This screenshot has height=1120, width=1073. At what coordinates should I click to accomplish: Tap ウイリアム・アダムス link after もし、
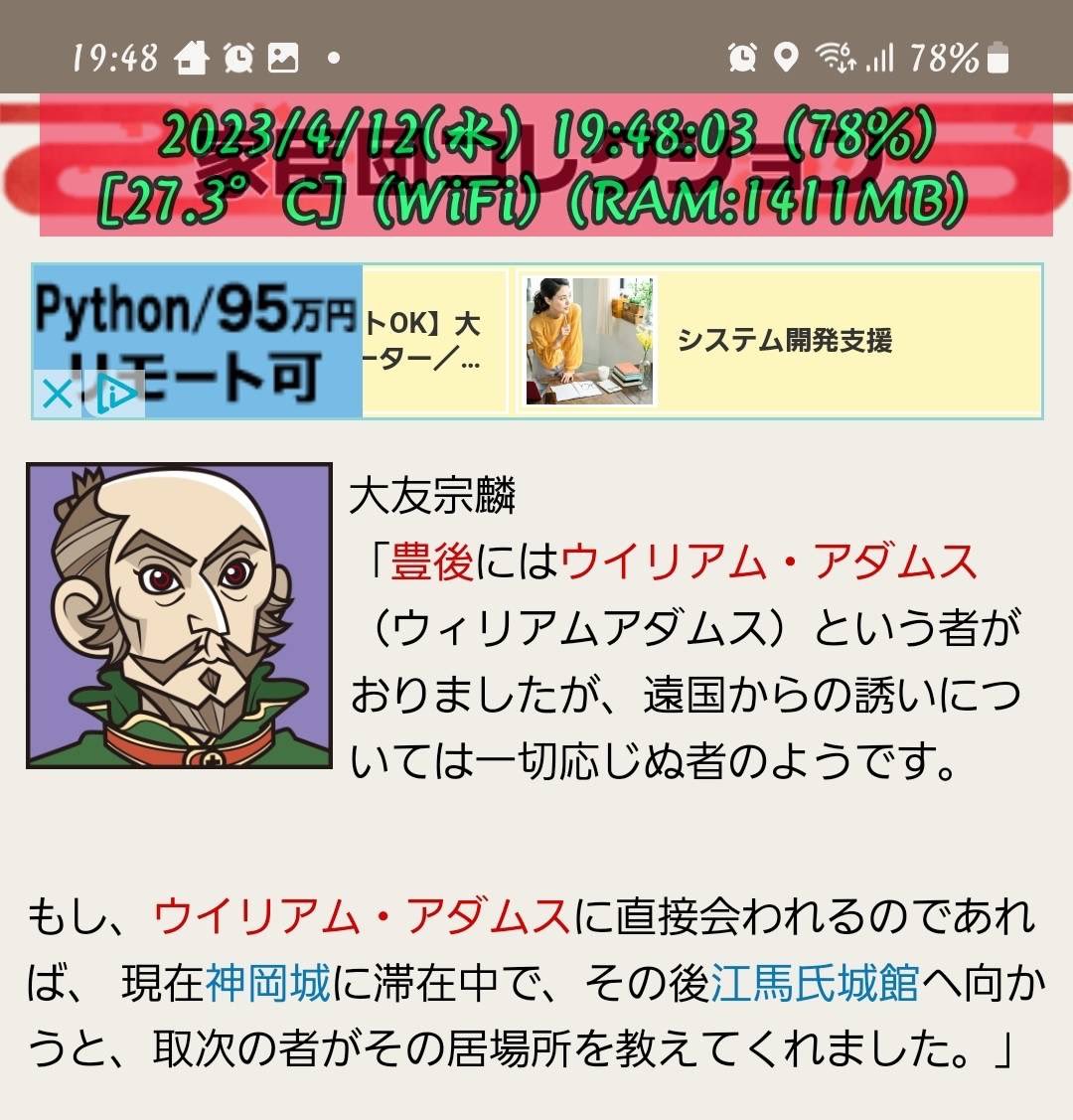(363, 916)
